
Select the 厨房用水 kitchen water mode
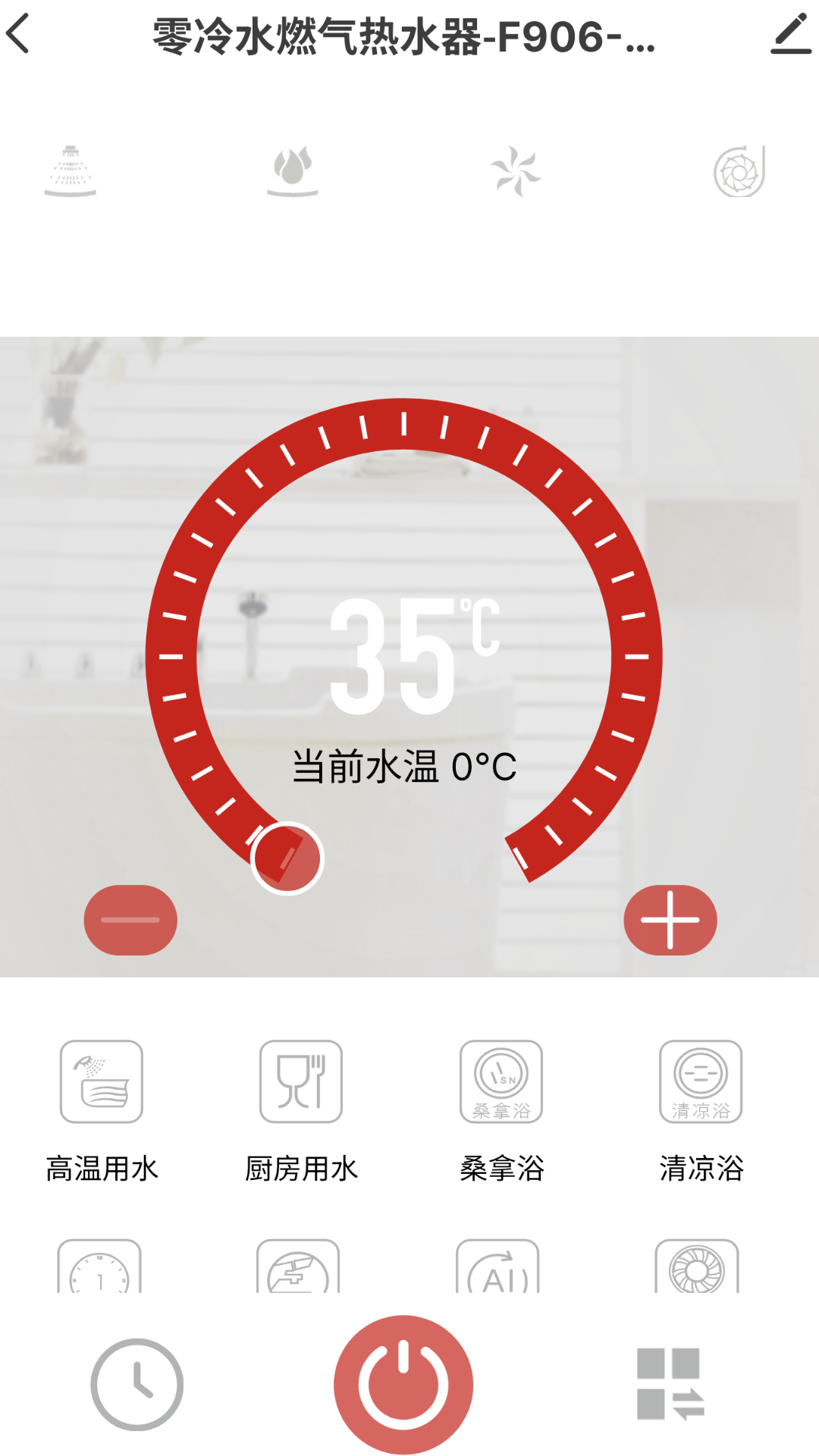pos(301,1082)
